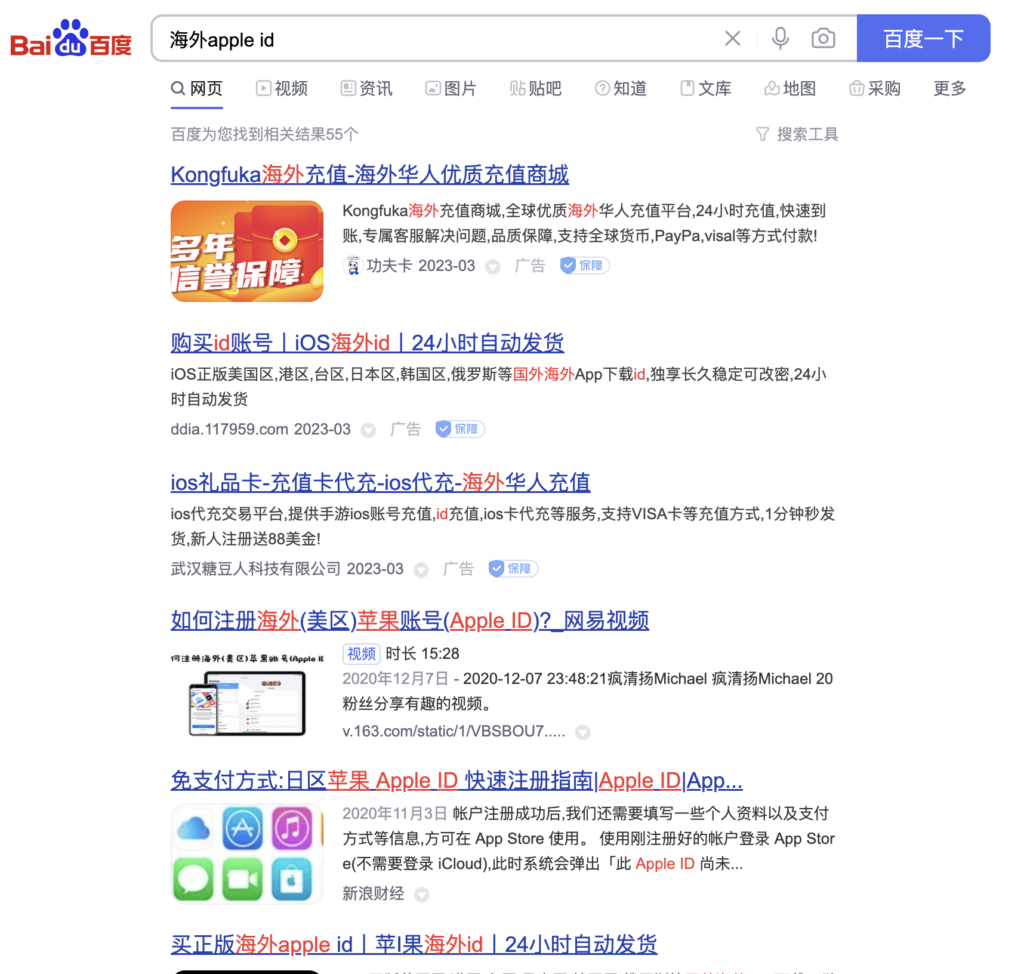
Task: Switch to the 资讯 tab
Action: click(x=366, y=89)
